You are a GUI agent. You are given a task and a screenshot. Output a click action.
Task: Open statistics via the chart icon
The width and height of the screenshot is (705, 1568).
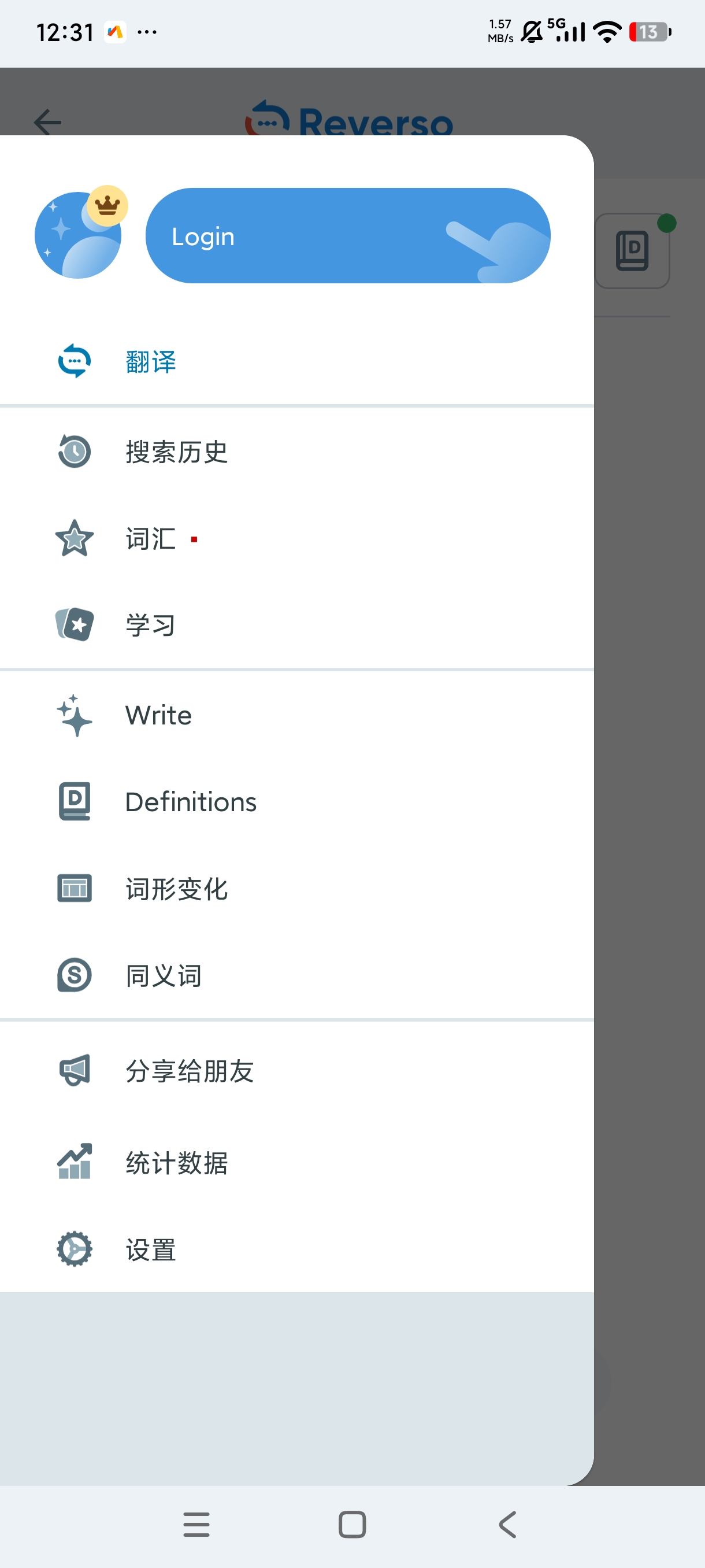click(x=73, y=1162)
